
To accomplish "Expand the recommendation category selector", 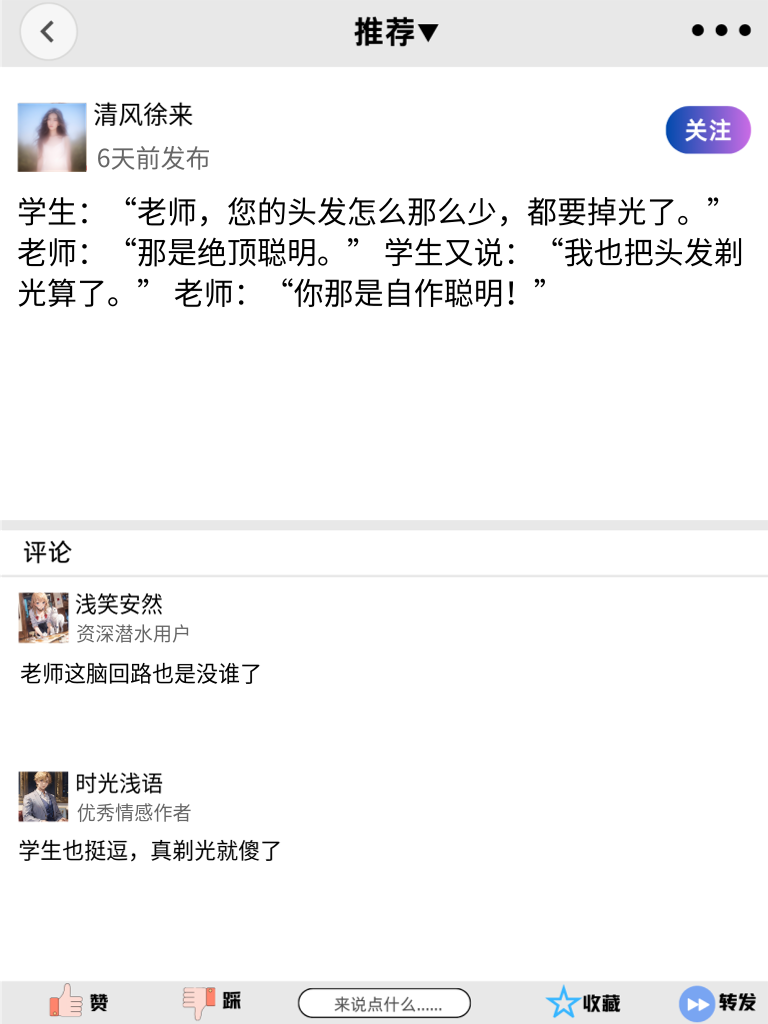I will pos(430,31).
